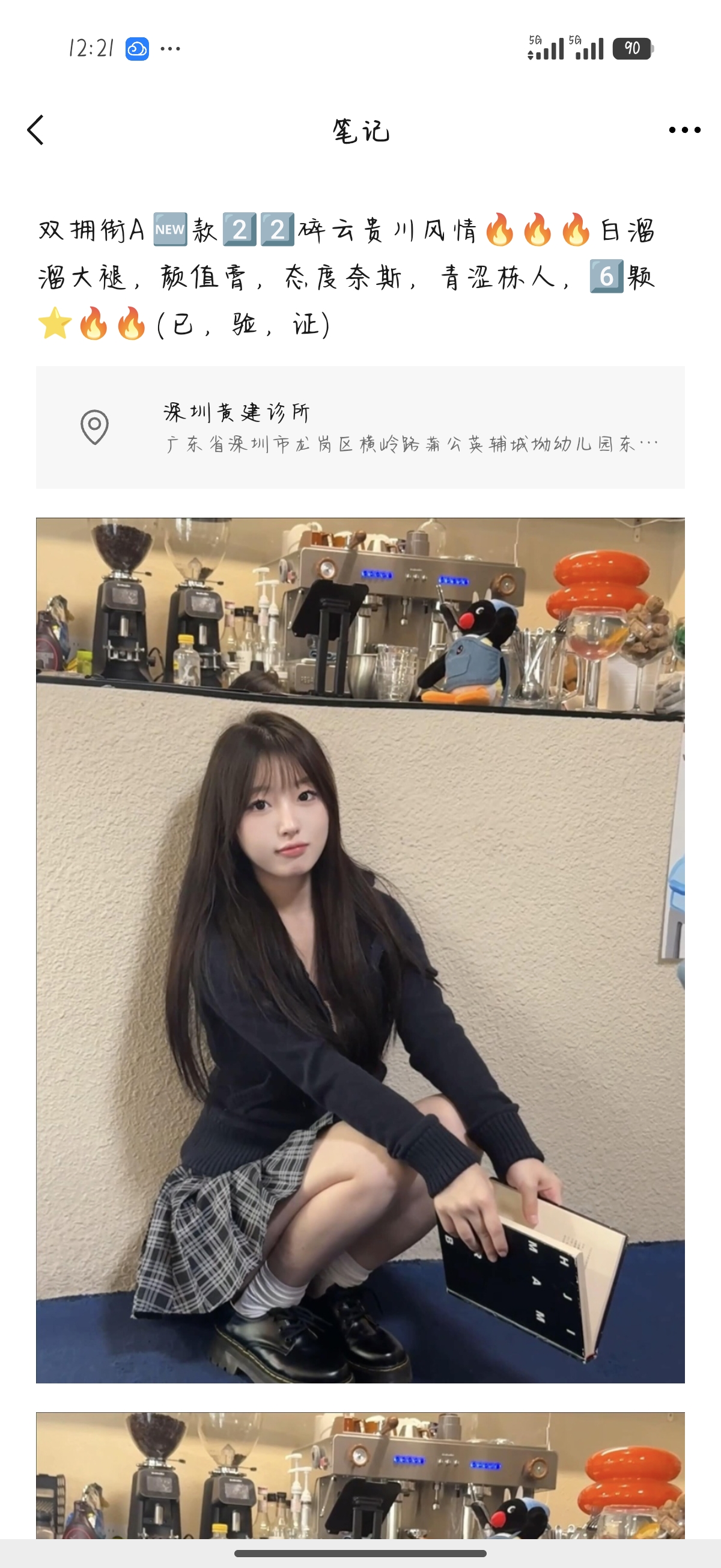The width and height of the screenshot is (721, 1568).
Task: Open the three-dot overflow menu
Action: 684,130
